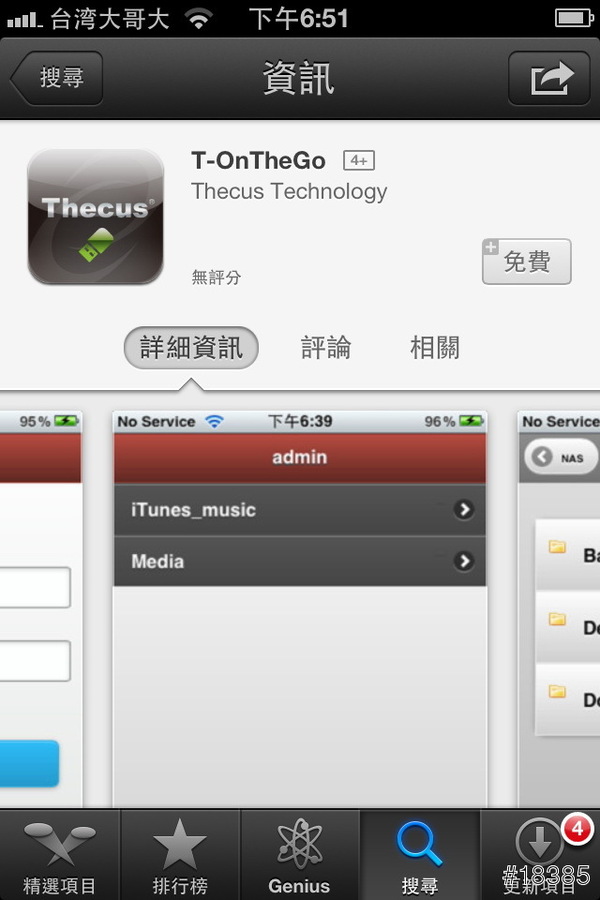
Task: Tap the 免費 button to get the app
Action: pos(526,262)
